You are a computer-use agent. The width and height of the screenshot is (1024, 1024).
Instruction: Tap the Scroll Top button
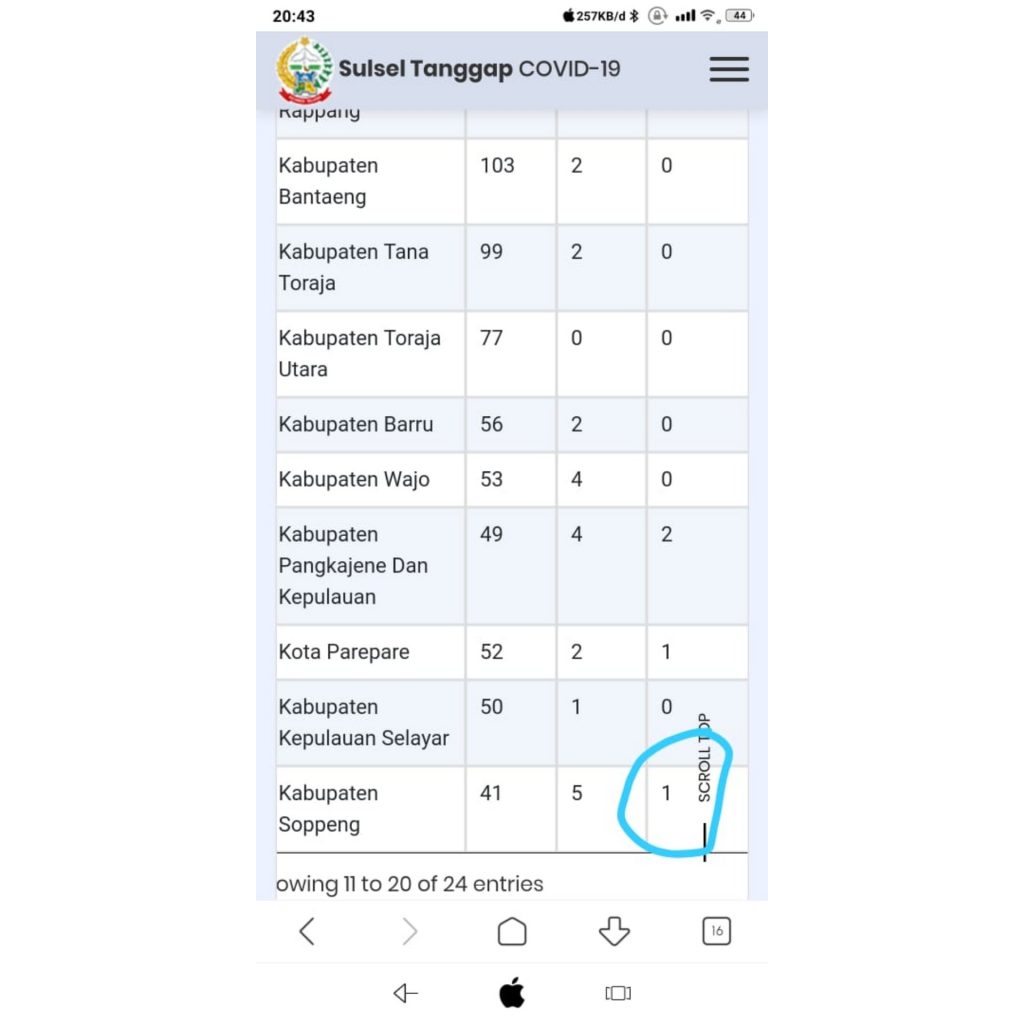pyautogui.click(x=705, y=760)
